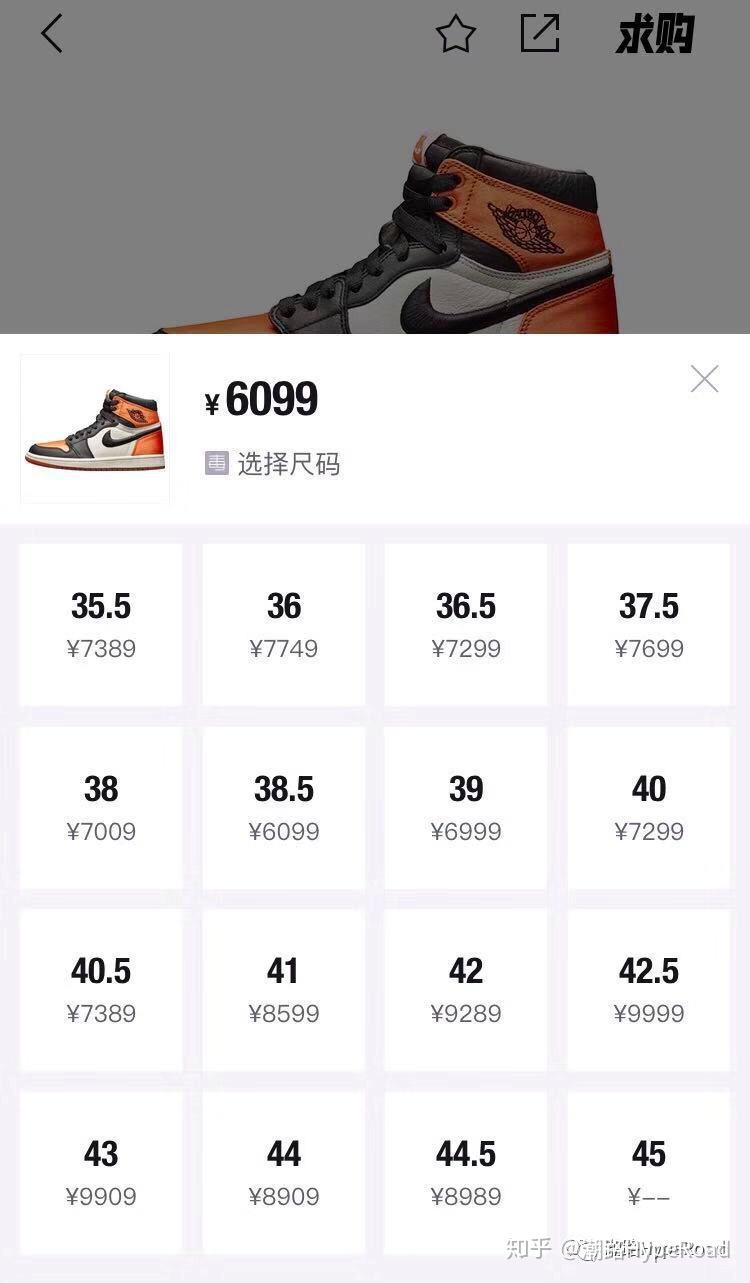This screenshot has width=750, height=1283.
Task: Select size 44.5
Action: point(466,1173)
